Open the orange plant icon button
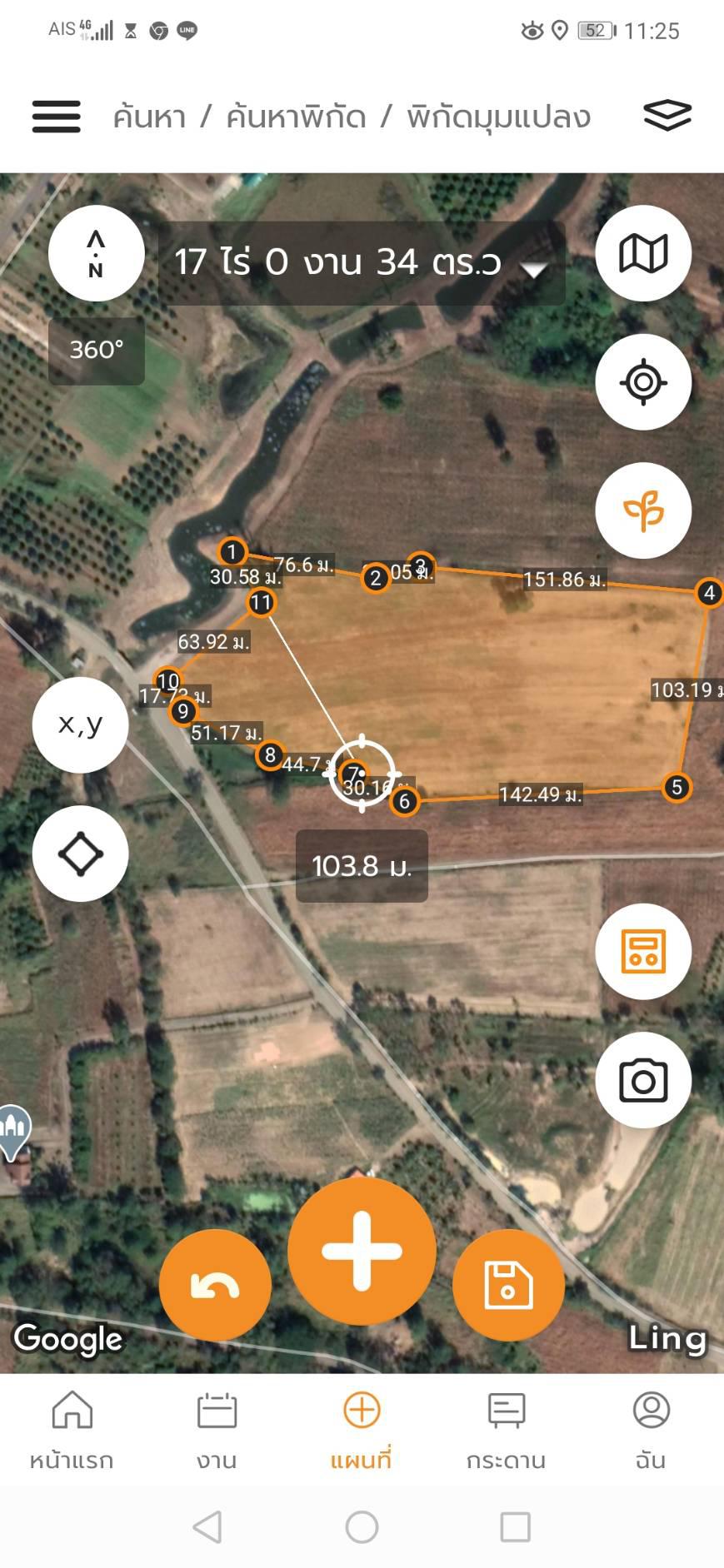This screenshot has width=724, height=1568. (643, 510)
